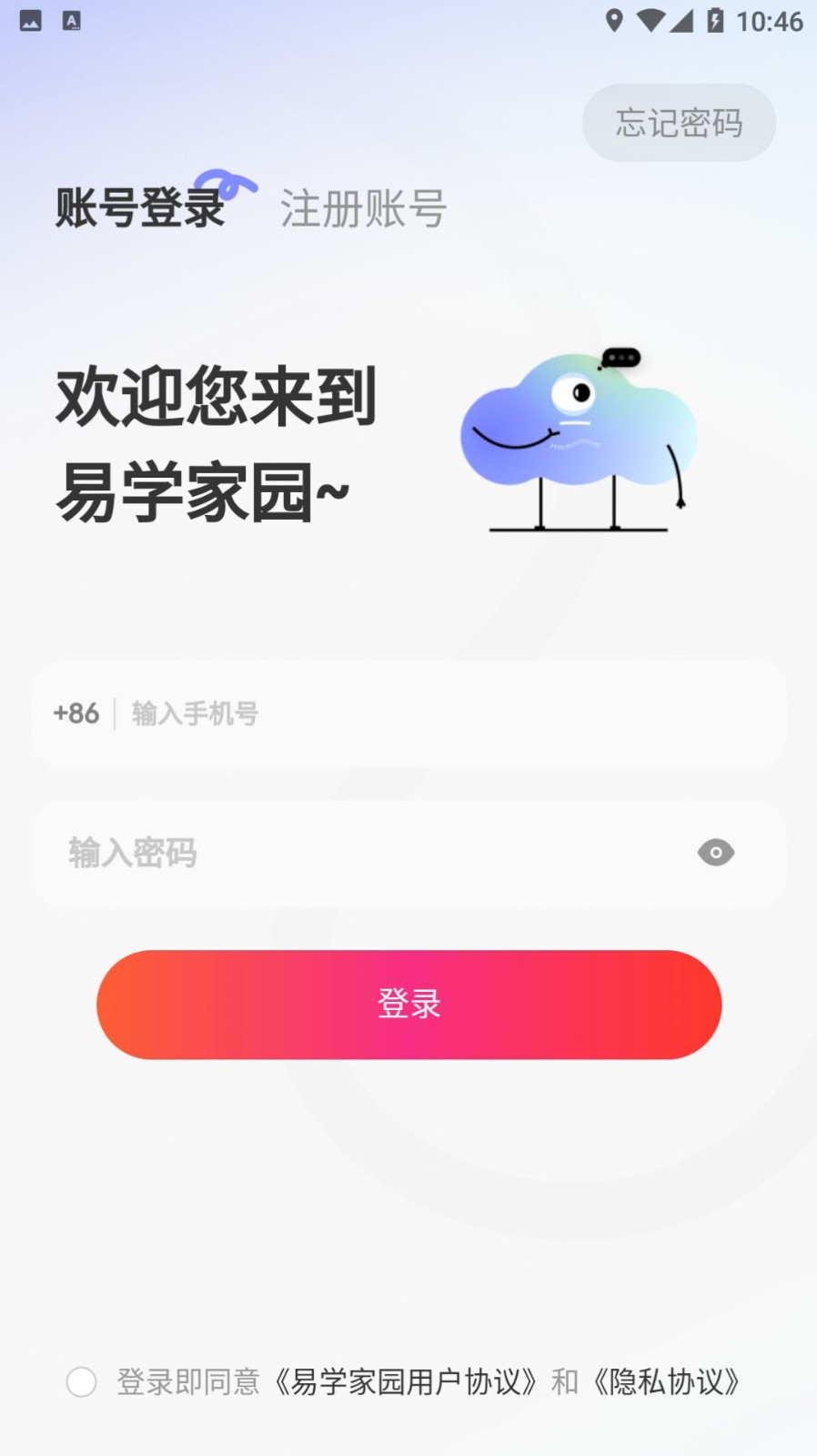The image size is (817, 1456).
Task: Click 忘记密码 to recover password
Action: point(679,122)
